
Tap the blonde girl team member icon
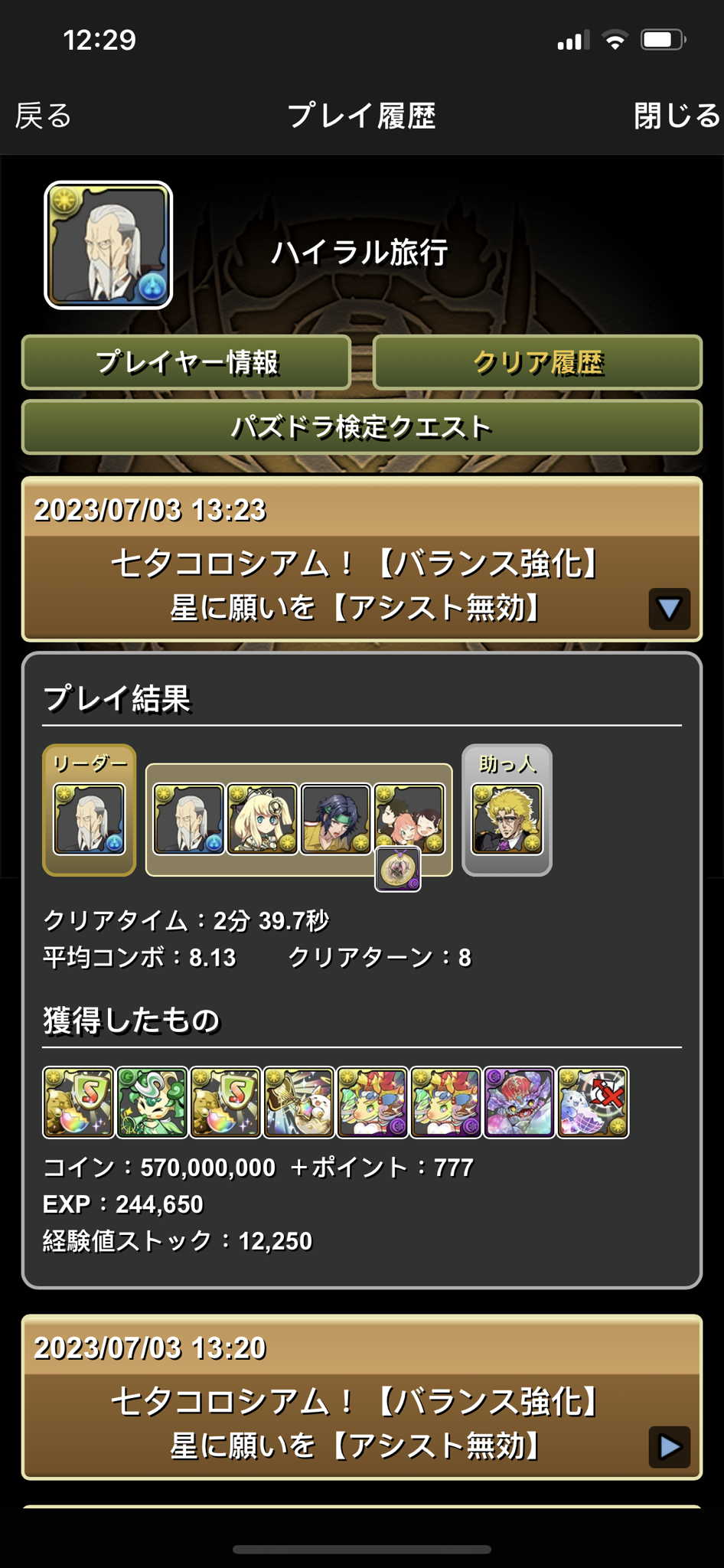tap(262, 819)
